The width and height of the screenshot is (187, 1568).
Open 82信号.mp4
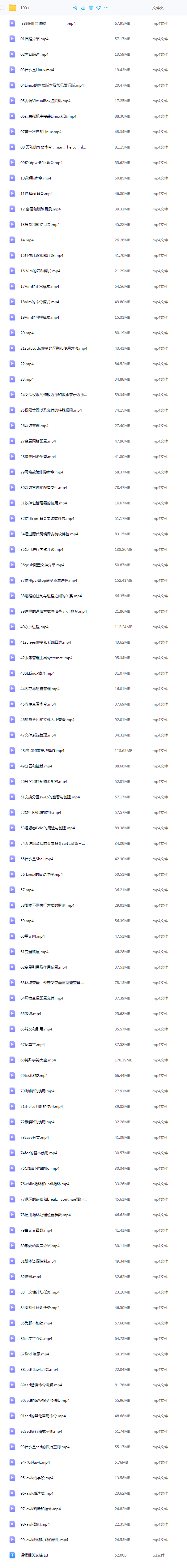coord(30,1276)
